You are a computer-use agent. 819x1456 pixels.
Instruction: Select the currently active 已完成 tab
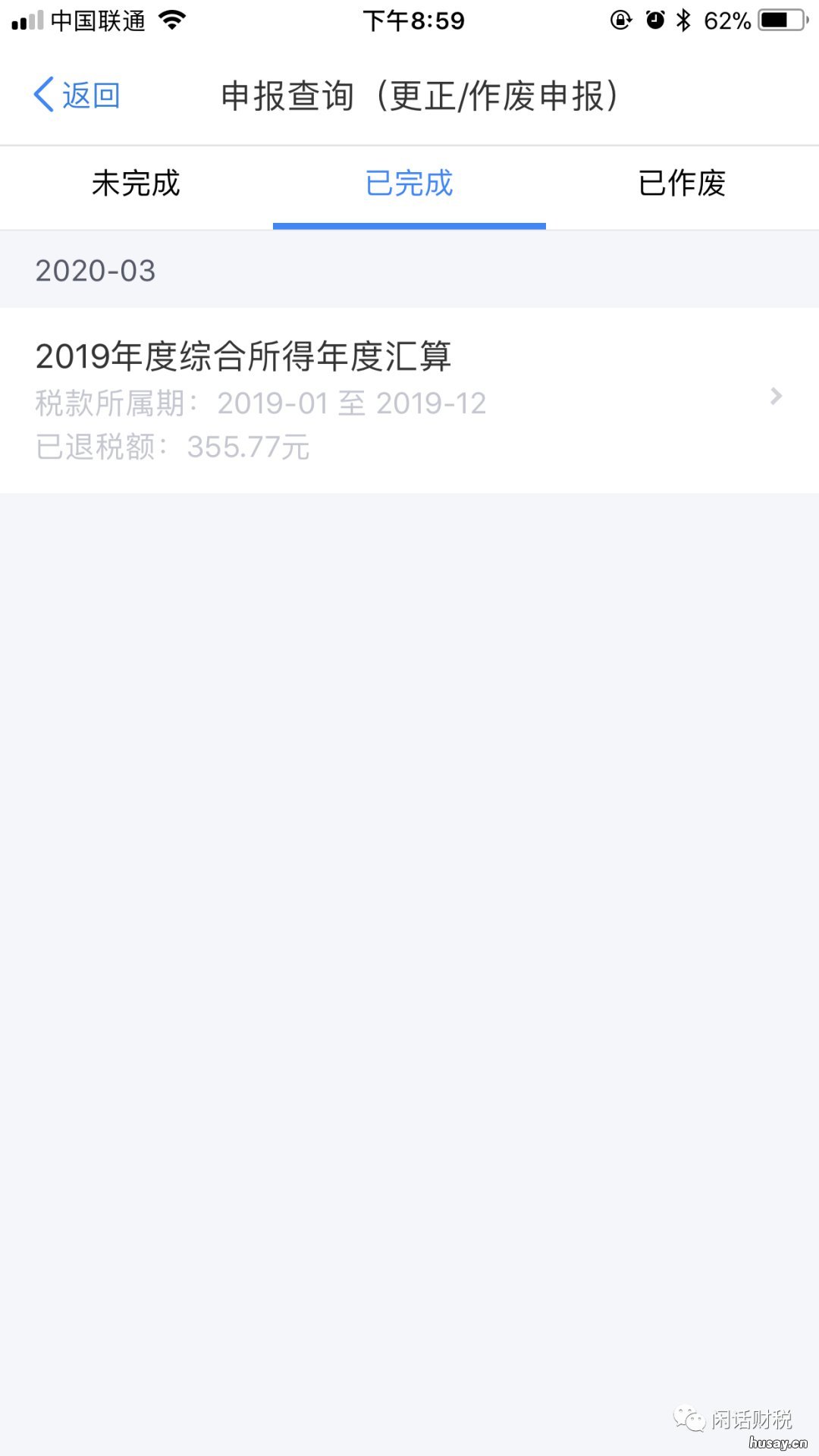click(x=409, y=184)
